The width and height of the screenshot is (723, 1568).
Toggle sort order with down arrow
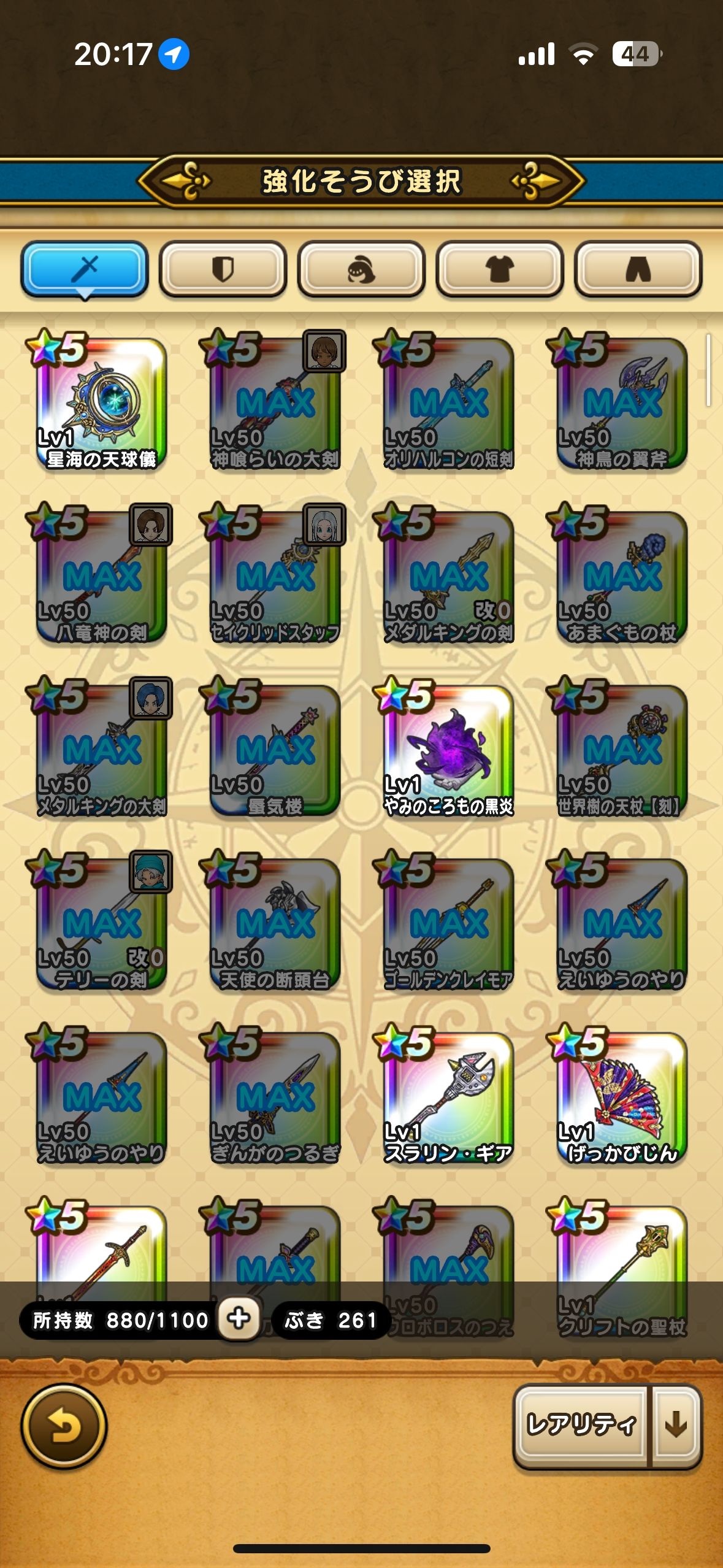click(x=676, y=1424)
